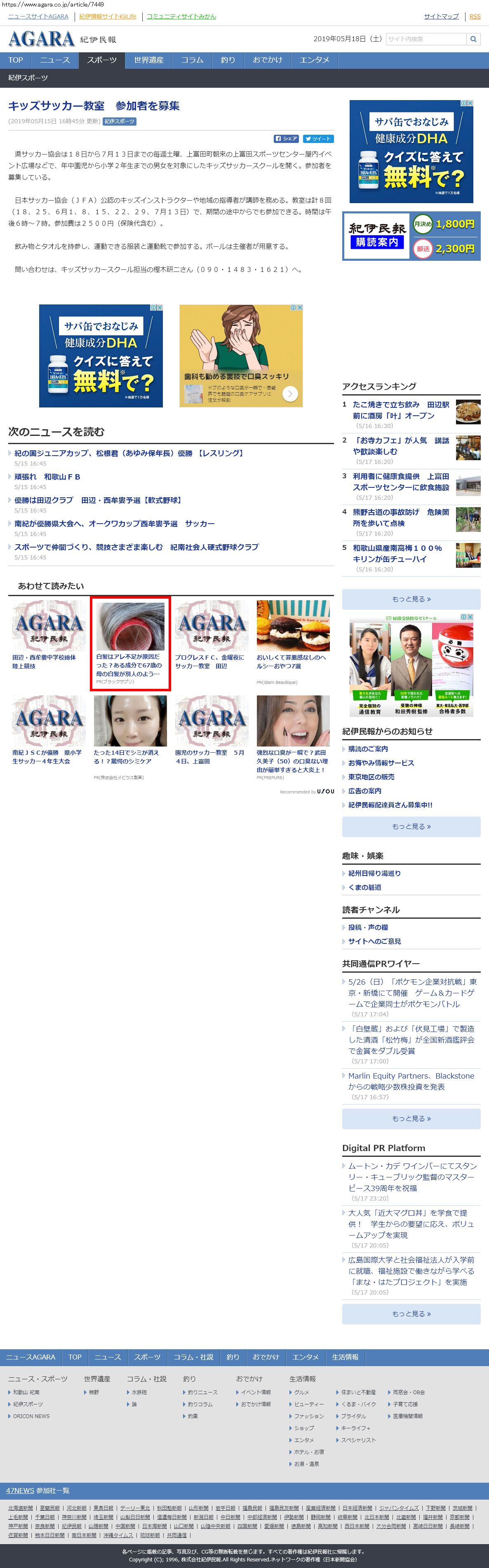Open the サイトマップ link
The image size is (489, 1568).
pyautogui.click(x=441, y=16)
